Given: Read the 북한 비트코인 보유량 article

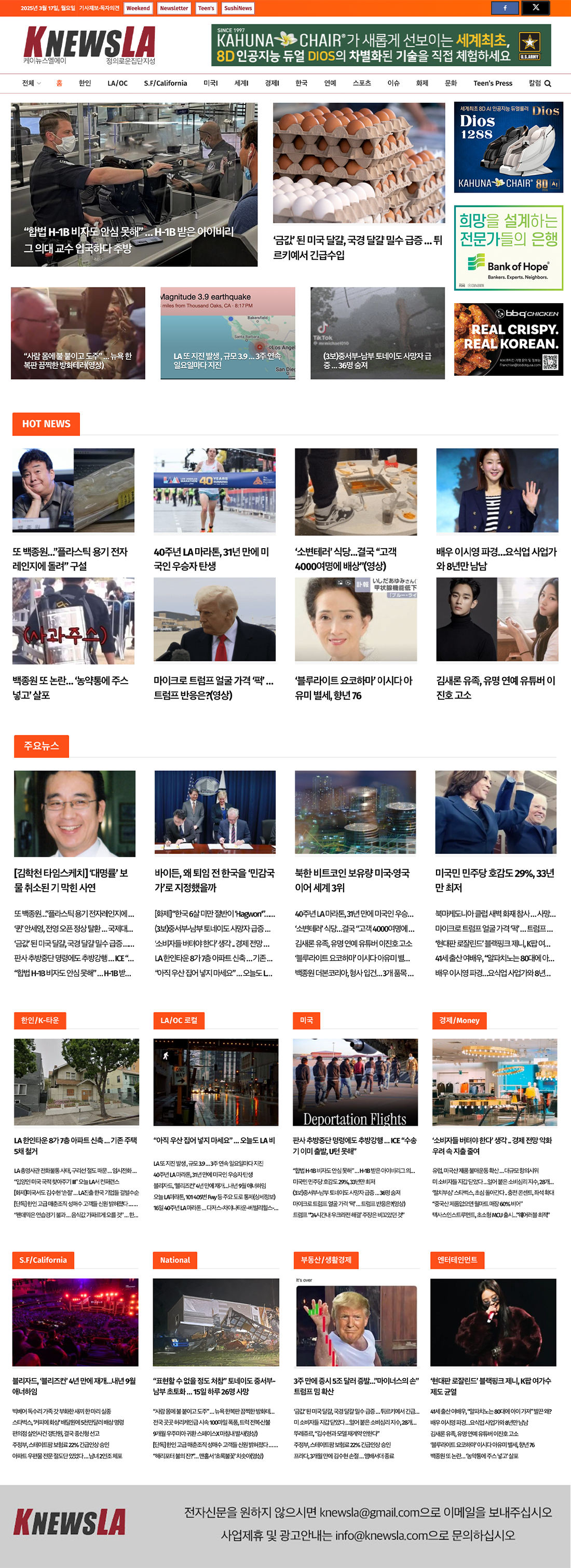Looking at the screenshot, I should pyautogui.click(x=352, y=880).
